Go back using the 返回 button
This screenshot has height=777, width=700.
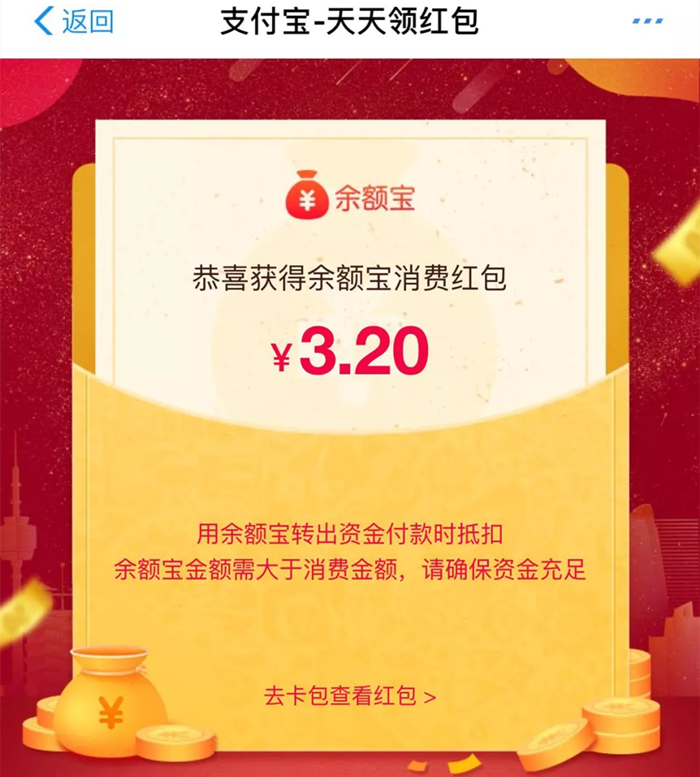[73, 22]
